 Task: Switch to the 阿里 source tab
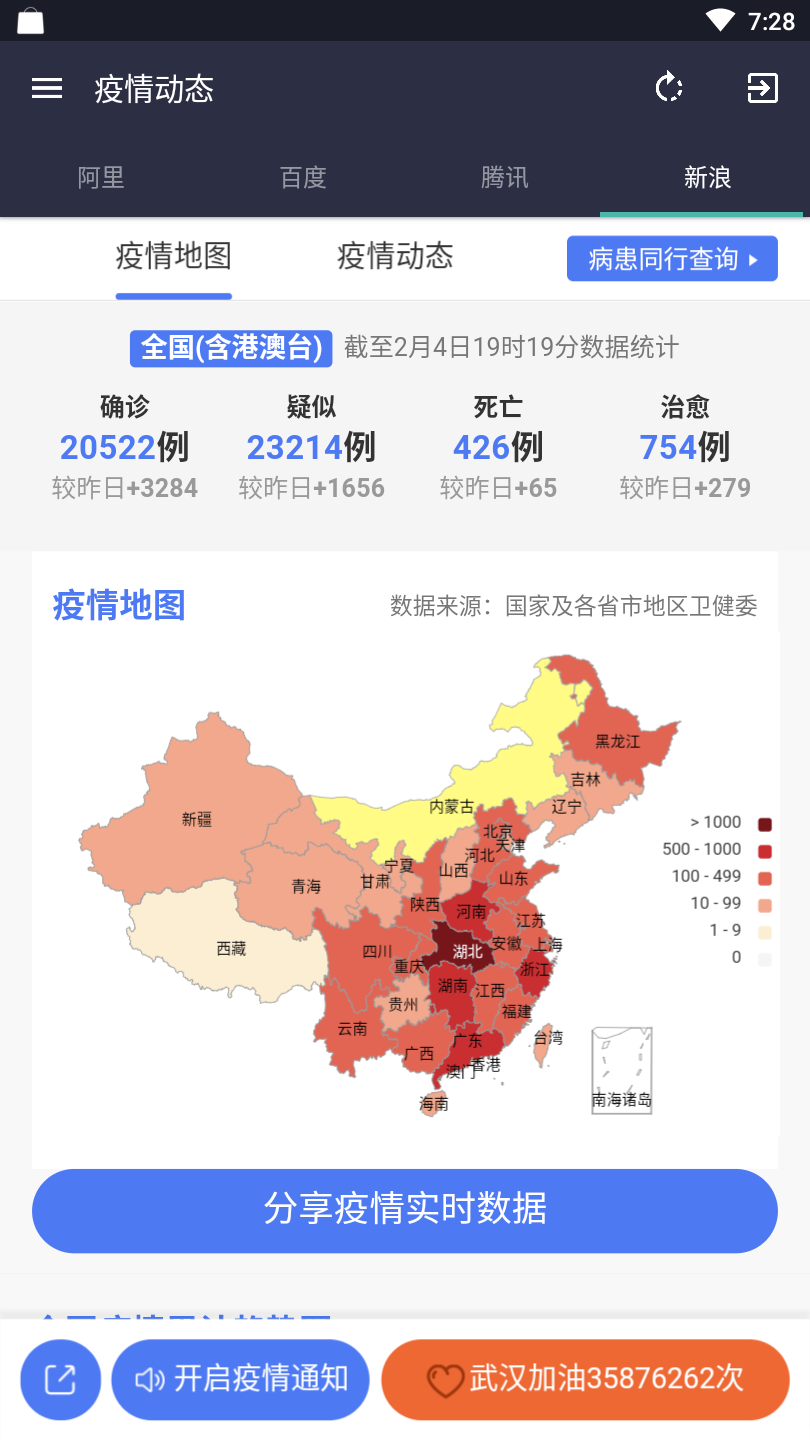click(x=101, y=178)
